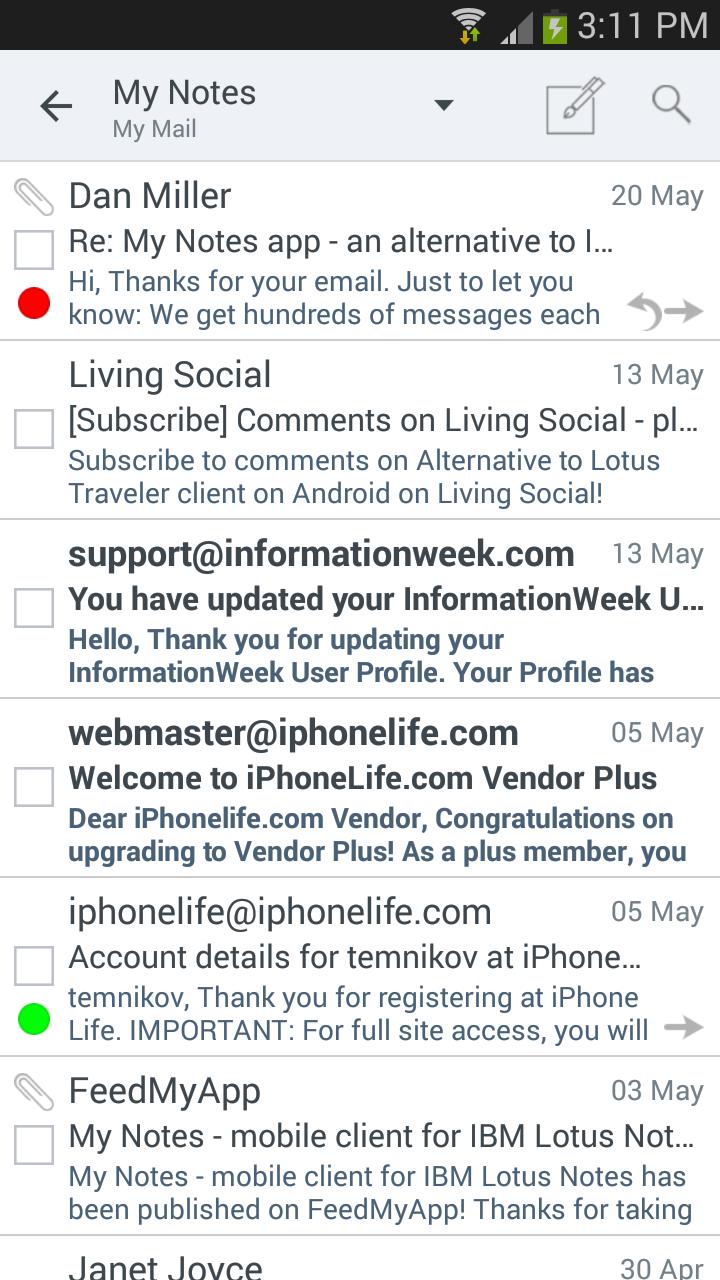Go back using the arrow icon
This screenshot has height=1280, width=720.
pyautogui.click(x=56, y=106)
